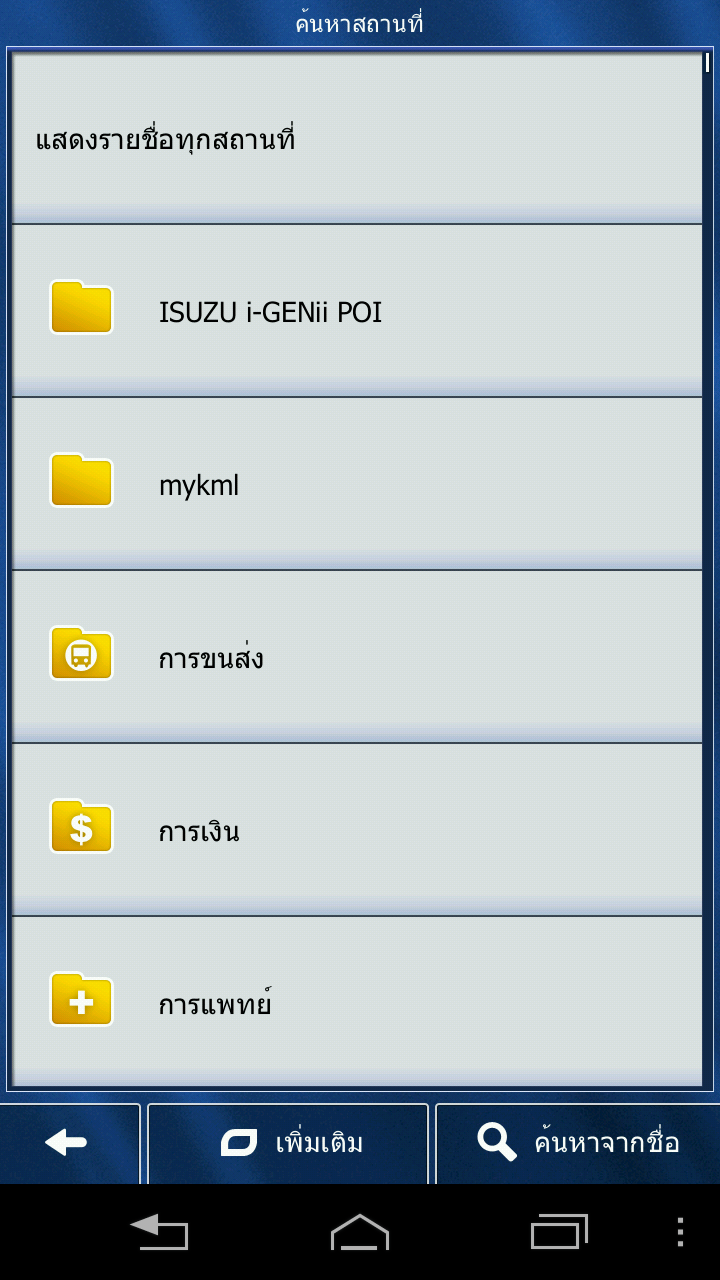Open the ISUZU i-GENii POI folder
The height and width of the screenshot is (1280, 720).
tap(357, 311)
